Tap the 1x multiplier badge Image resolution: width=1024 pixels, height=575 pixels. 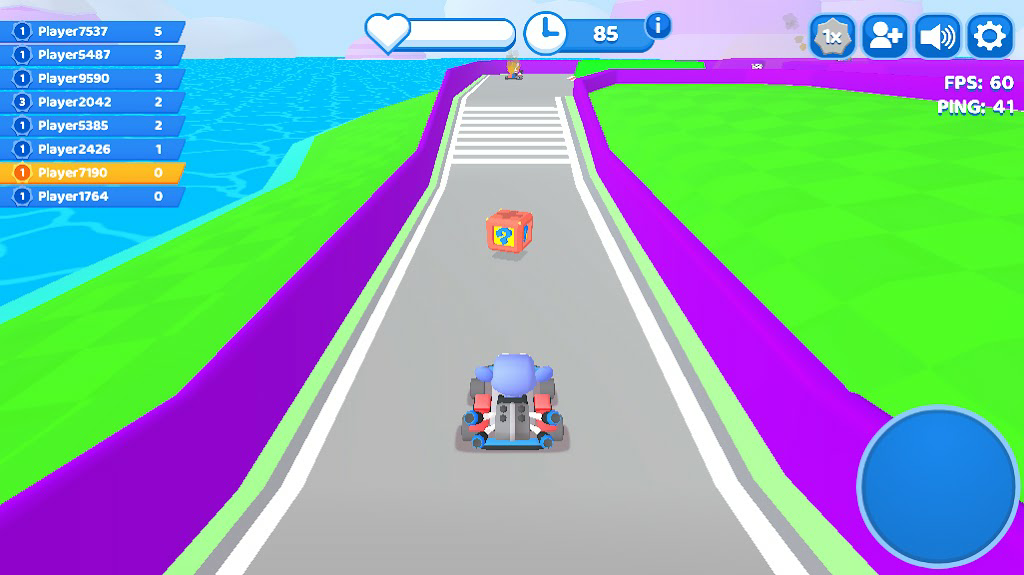coord(832,37)
